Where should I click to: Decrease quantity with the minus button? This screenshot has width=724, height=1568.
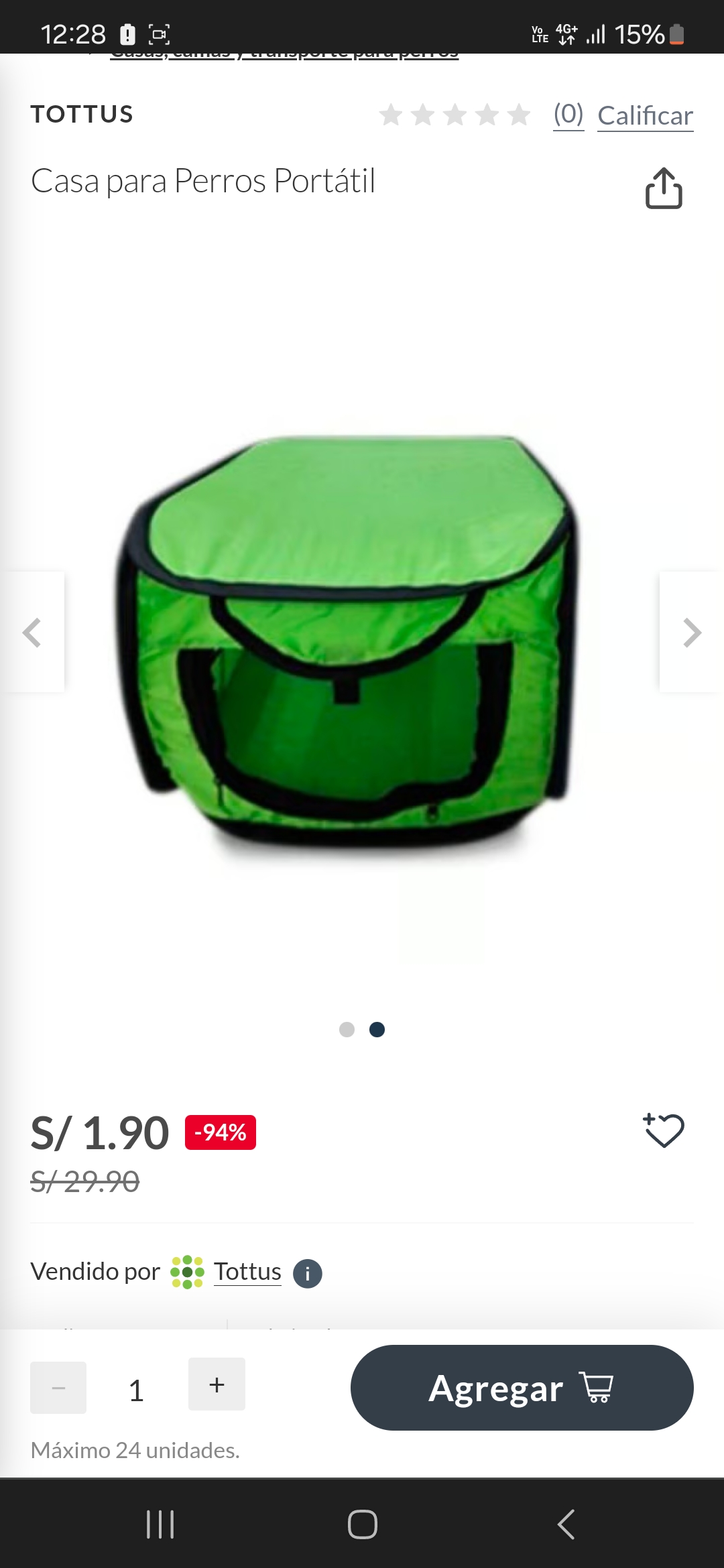[58, 1388]
